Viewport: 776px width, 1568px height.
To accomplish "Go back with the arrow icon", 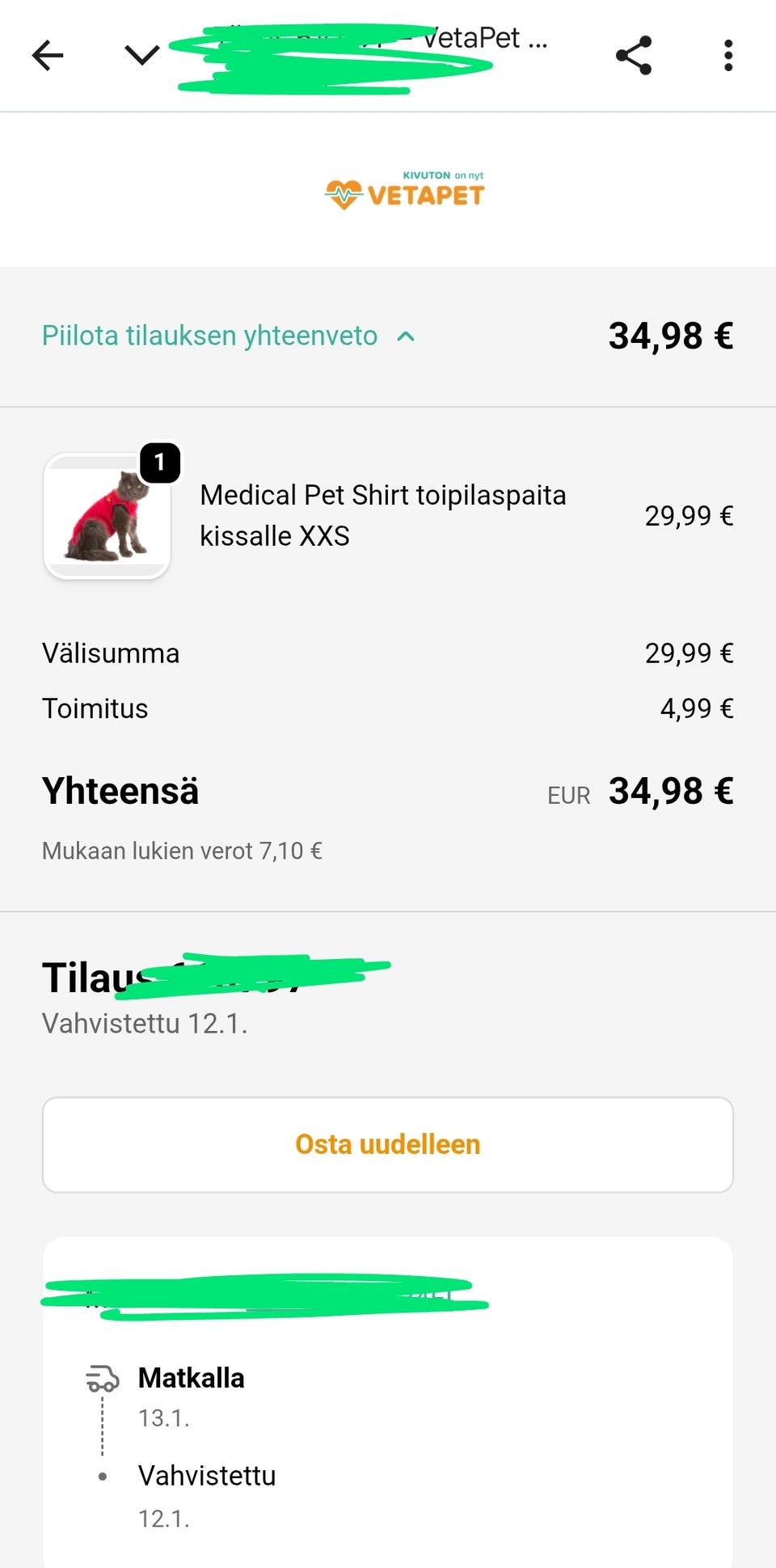I will tap(48, 56).
